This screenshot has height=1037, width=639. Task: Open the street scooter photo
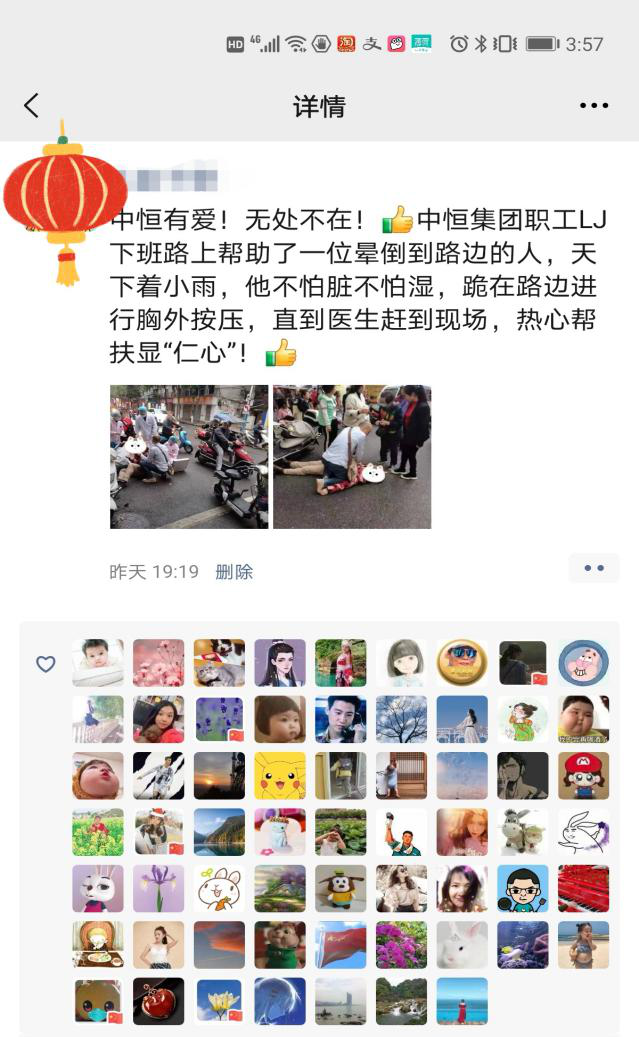pyautogui.click(x=188, y=456)
